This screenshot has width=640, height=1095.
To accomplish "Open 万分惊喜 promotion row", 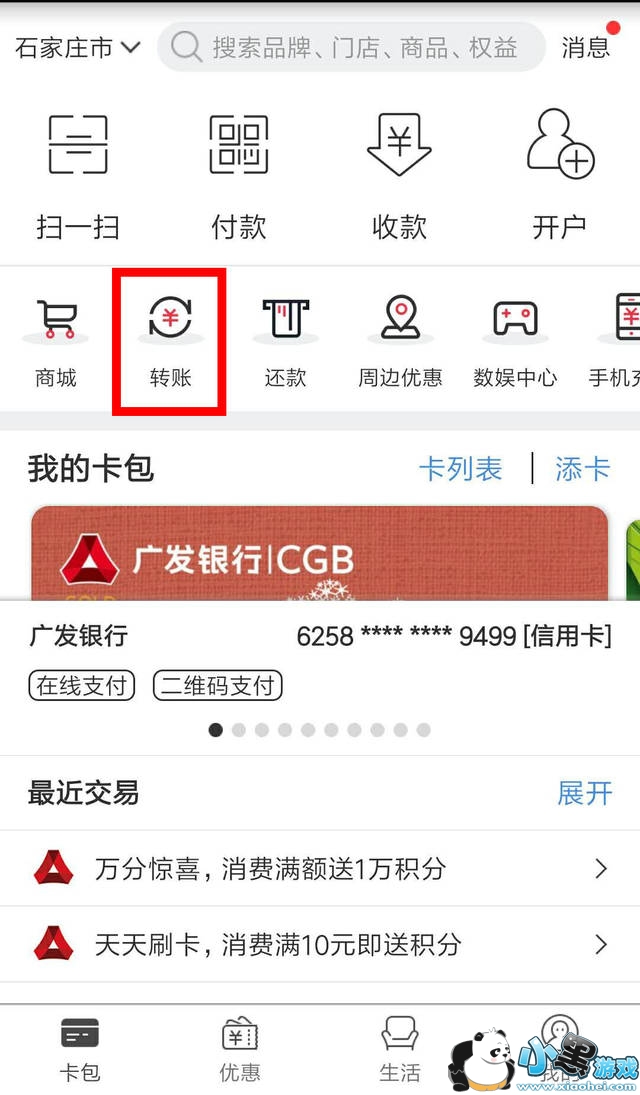I will [x=319, y=868].
